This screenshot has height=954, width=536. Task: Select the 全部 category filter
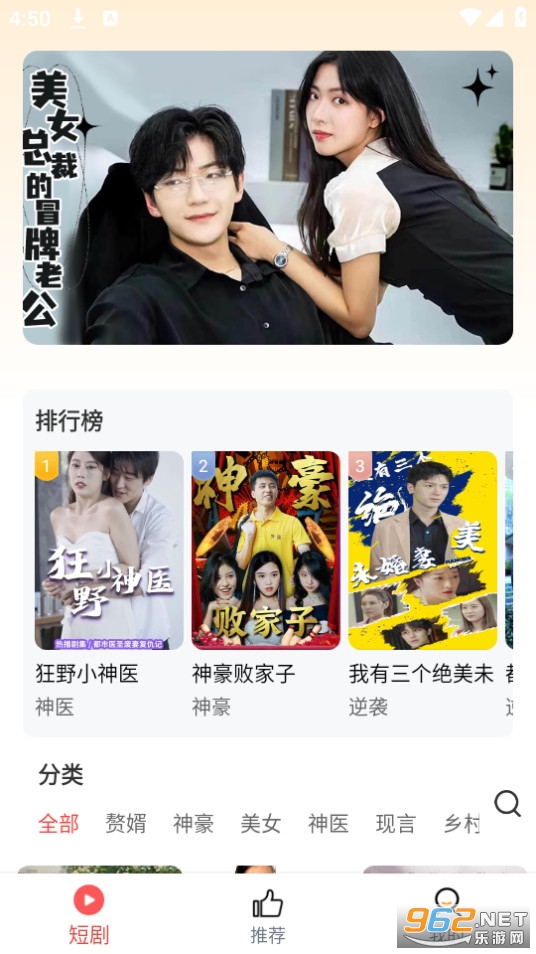tap(58, 824)
